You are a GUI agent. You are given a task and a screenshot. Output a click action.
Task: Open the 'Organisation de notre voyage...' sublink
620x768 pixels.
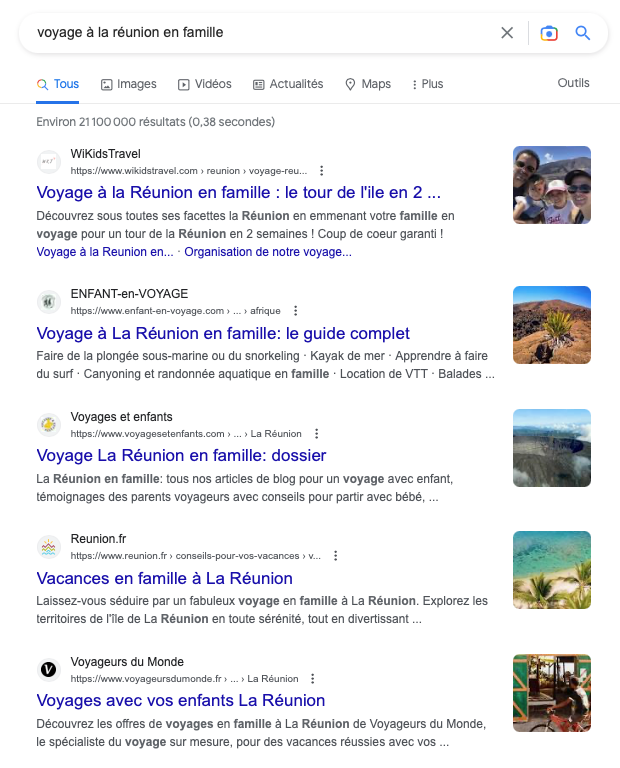[268, 252]
